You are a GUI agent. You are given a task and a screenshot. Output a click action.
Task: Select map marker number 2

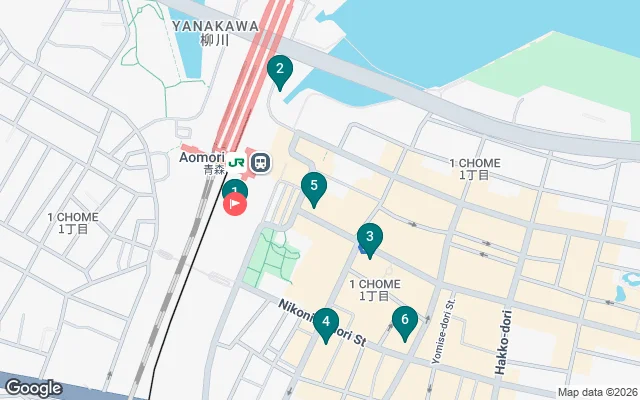pyautogui.click(x=280, y=71)
